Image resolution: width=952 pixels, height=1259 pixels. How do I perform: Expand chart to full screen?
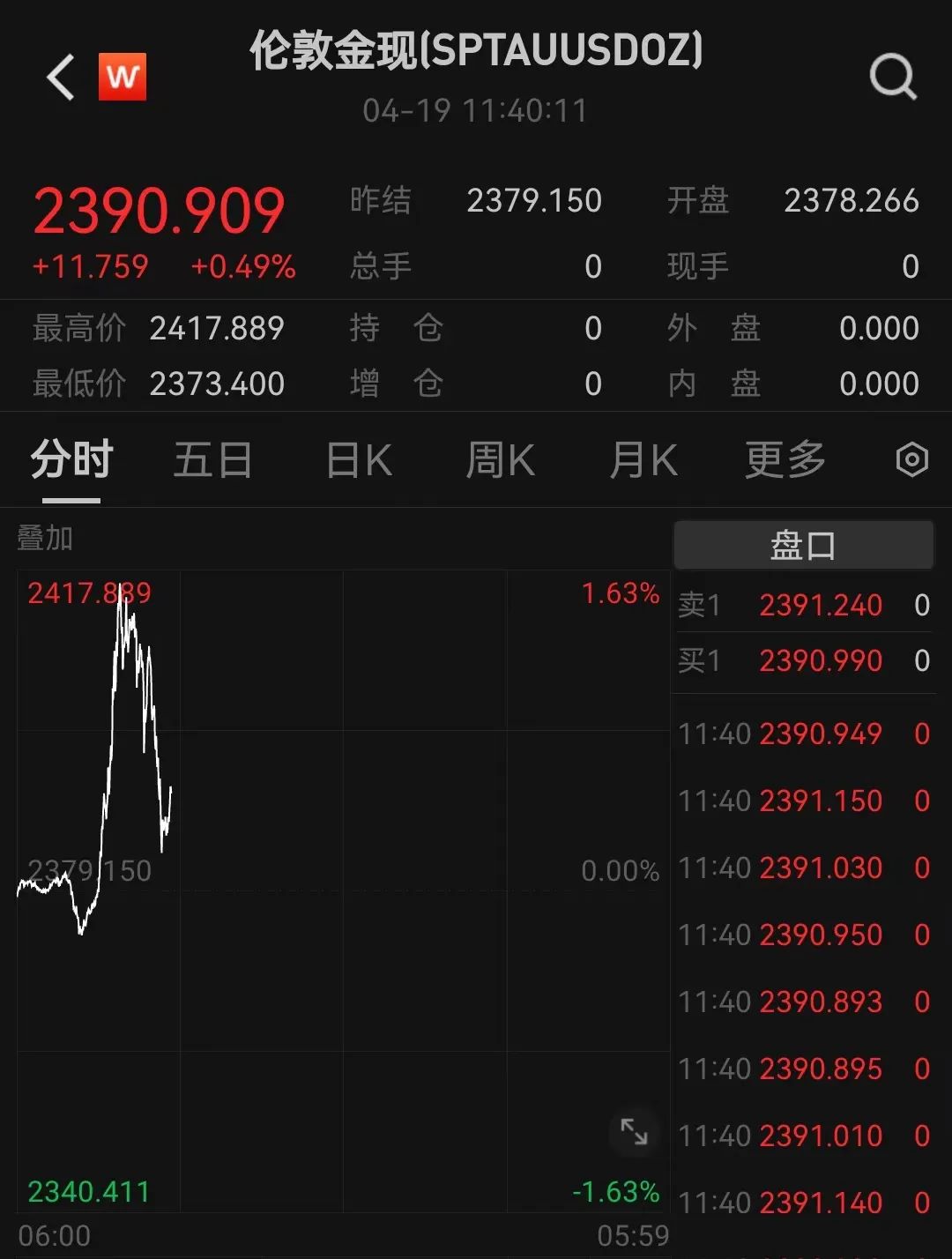click(634, 1131)
